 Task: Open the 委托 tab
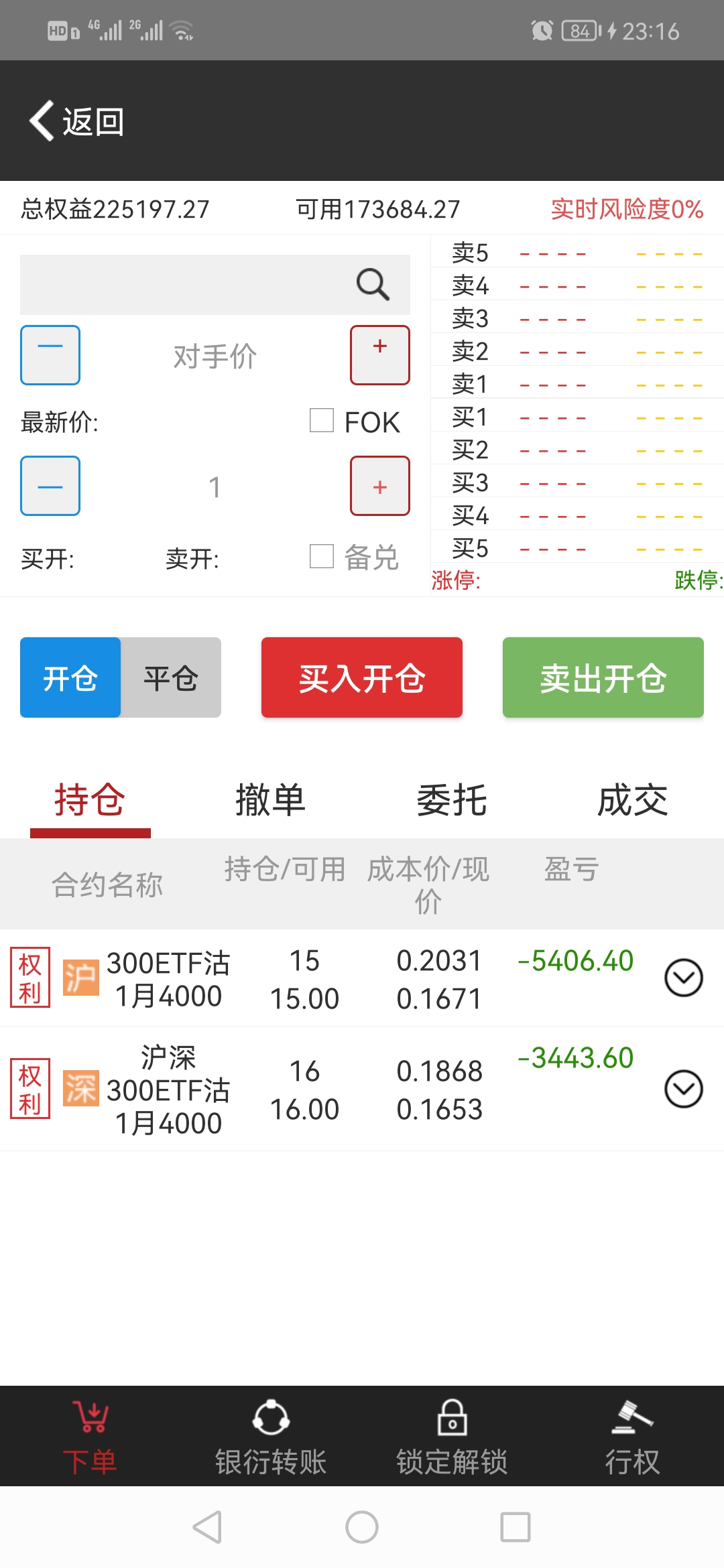(x=452, y=800)
